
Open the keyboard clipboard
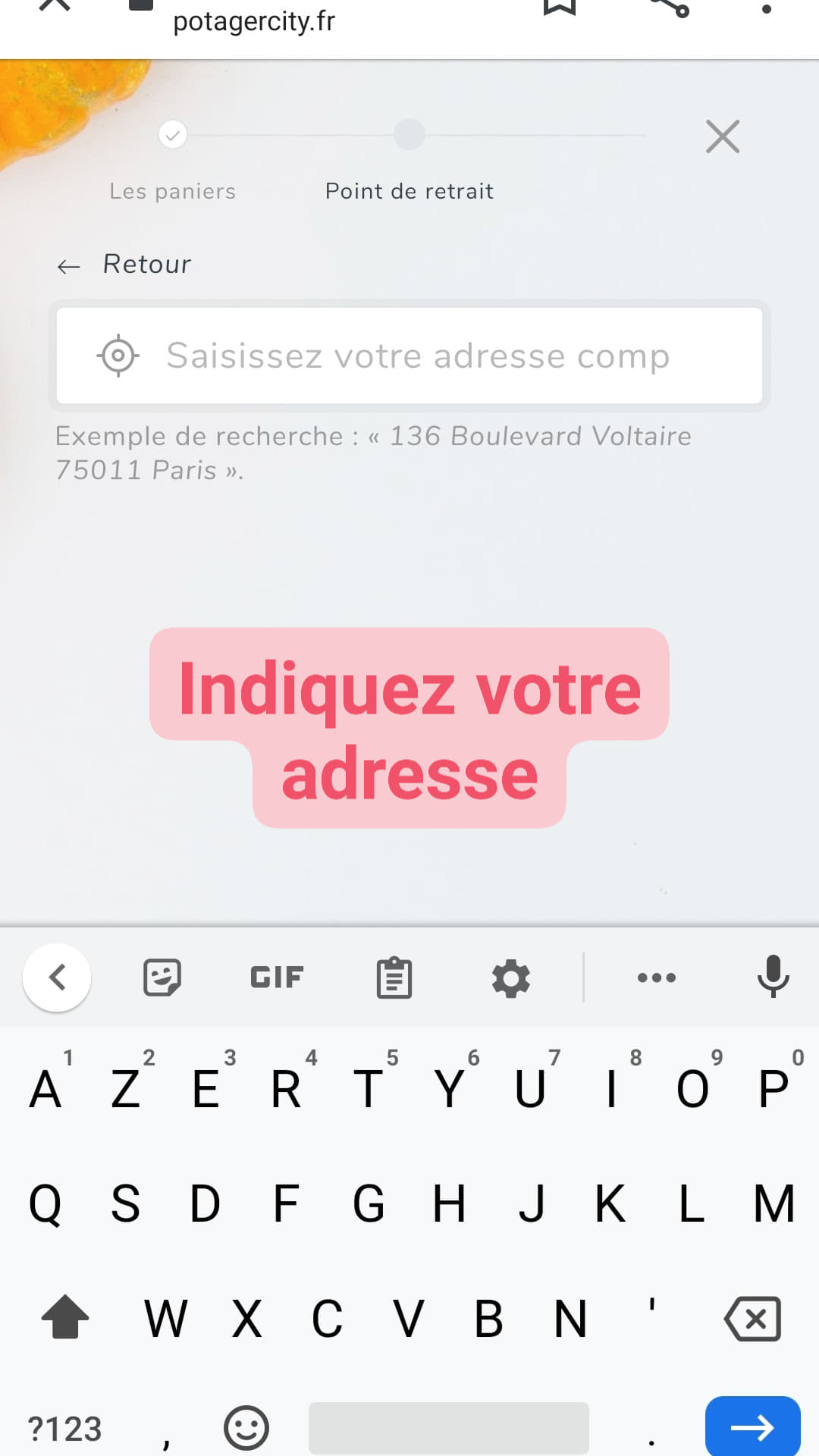click(x=394, y=977)
